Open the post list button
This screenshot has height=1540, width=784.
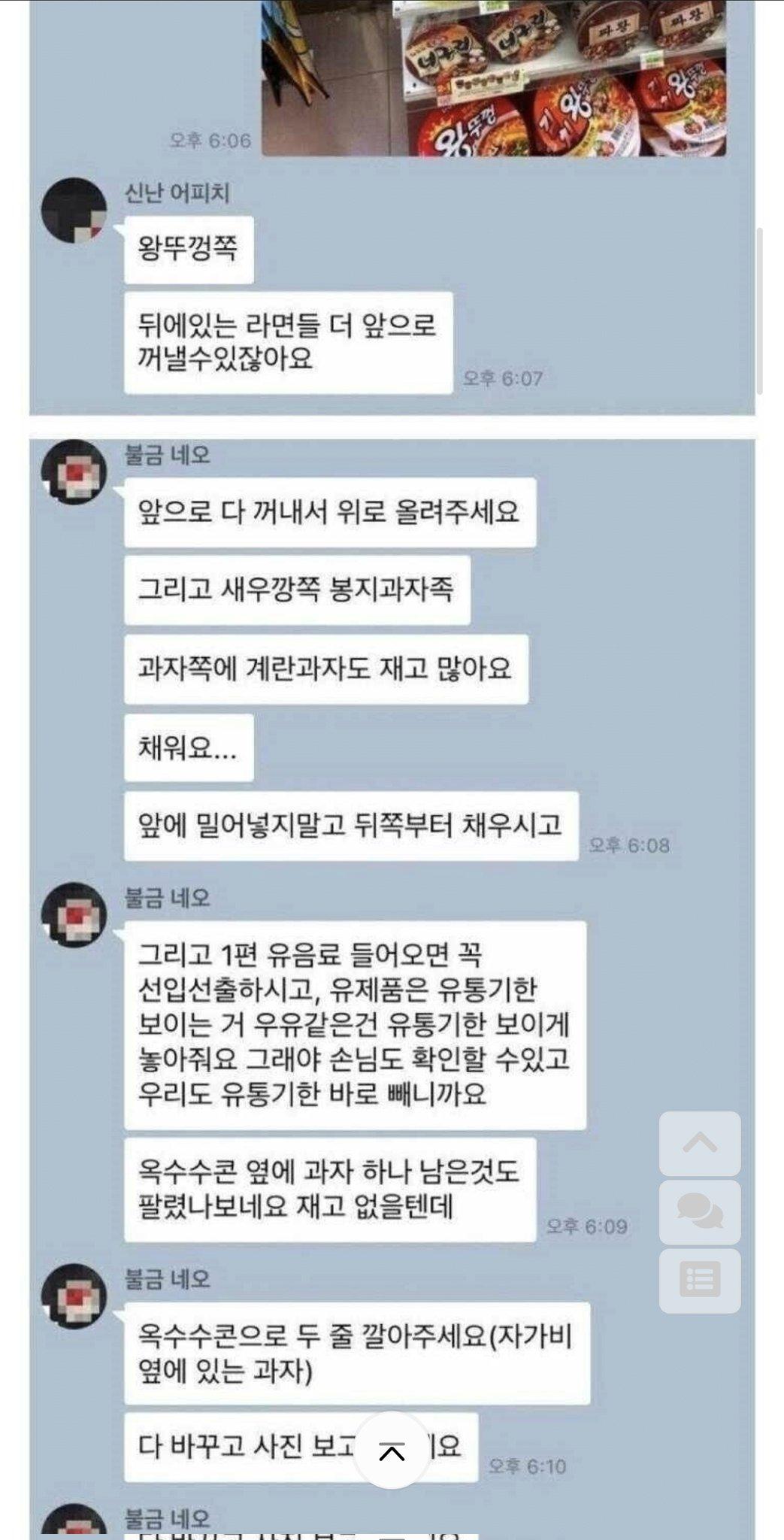point(700,1281)
